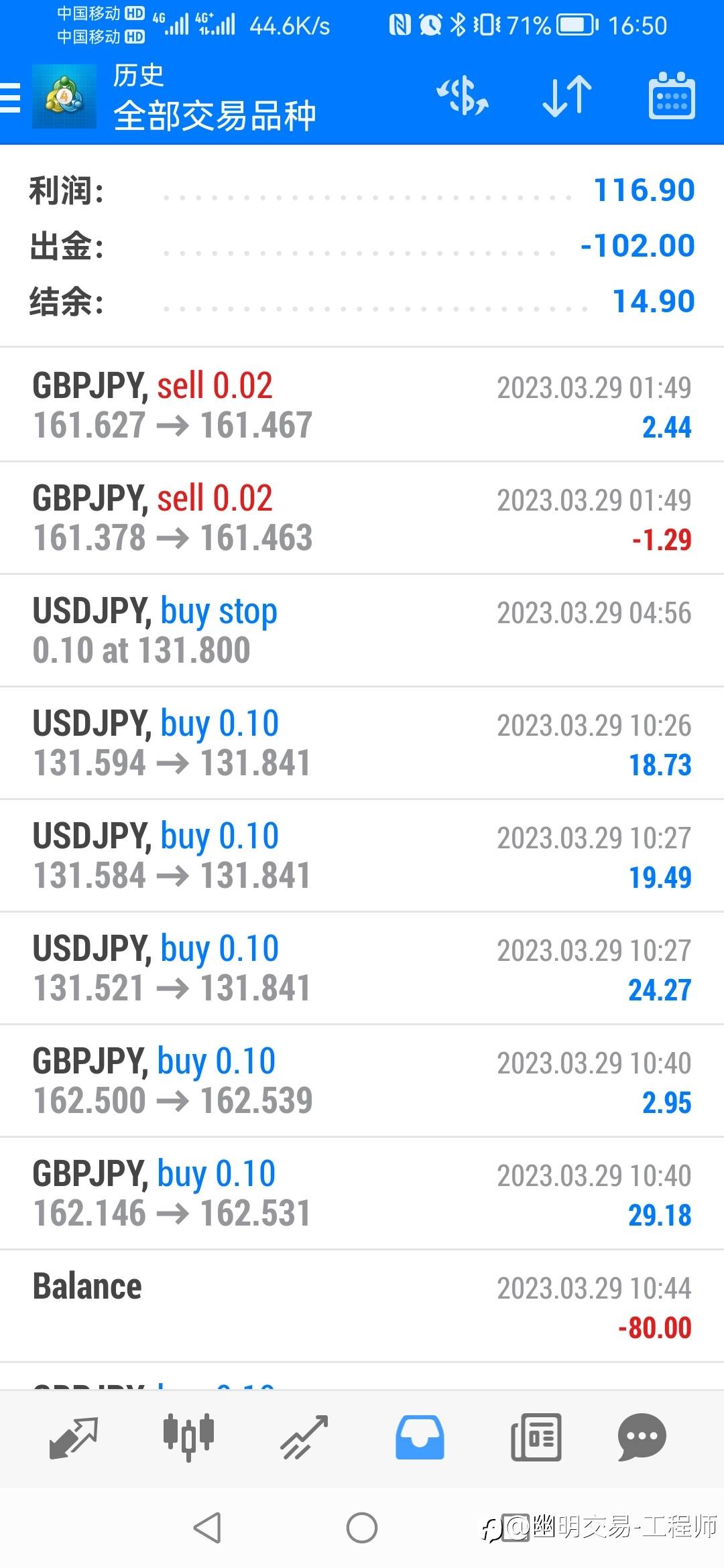Open the News tab
The height and width of the screenshot is (1568, 724).
tap(536, 1438)
